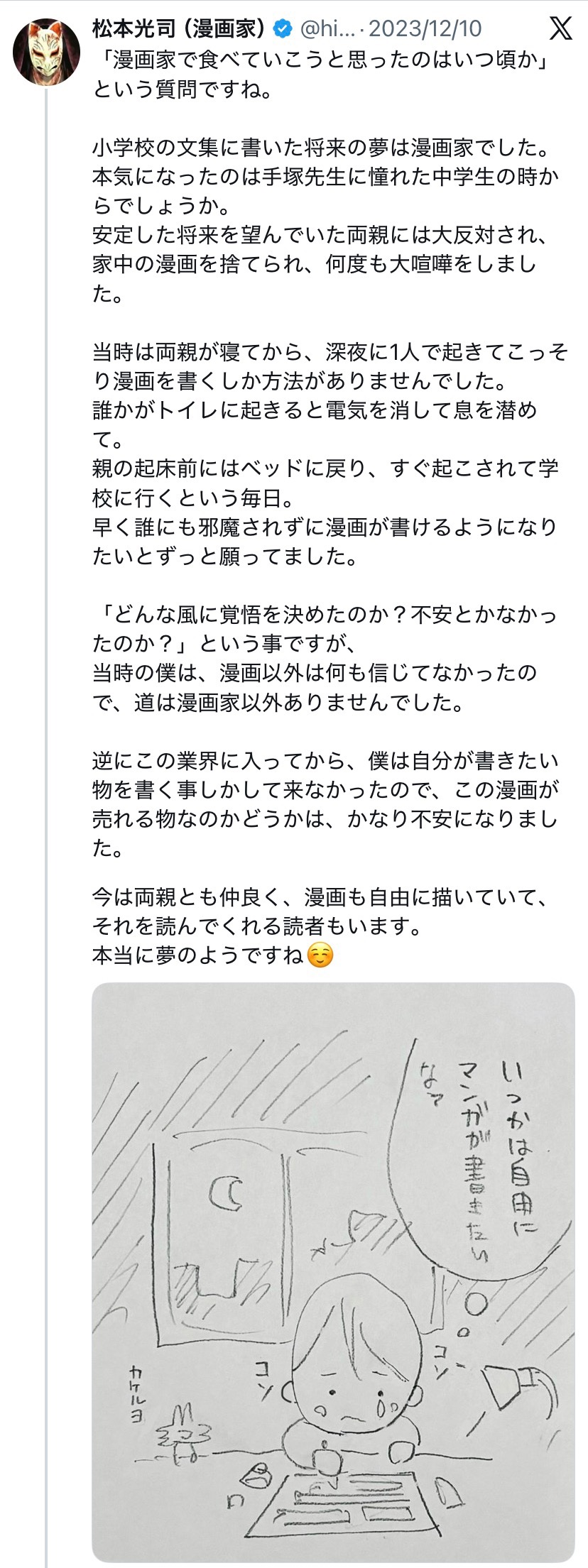588x1568 pixels.
Task: Open 松本光司 (漫画家) profile name
Action: coord(179,28)
